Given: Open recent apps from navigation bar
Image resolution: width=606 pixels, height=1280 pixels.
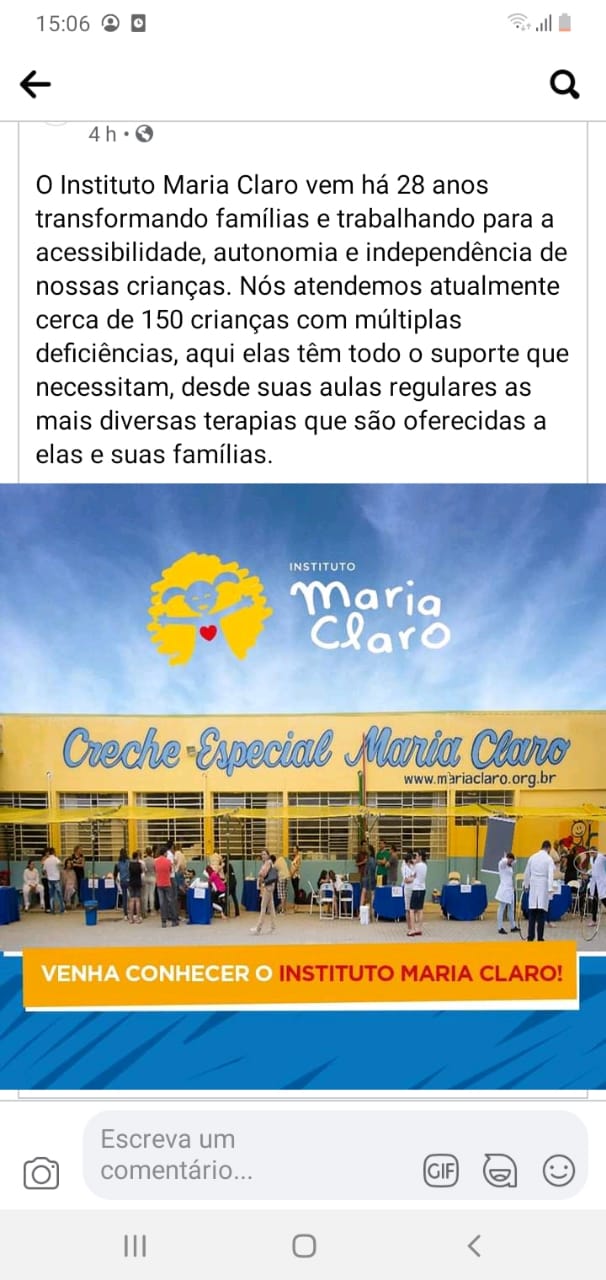Looking at the screenshot, I should [135, 1245].
